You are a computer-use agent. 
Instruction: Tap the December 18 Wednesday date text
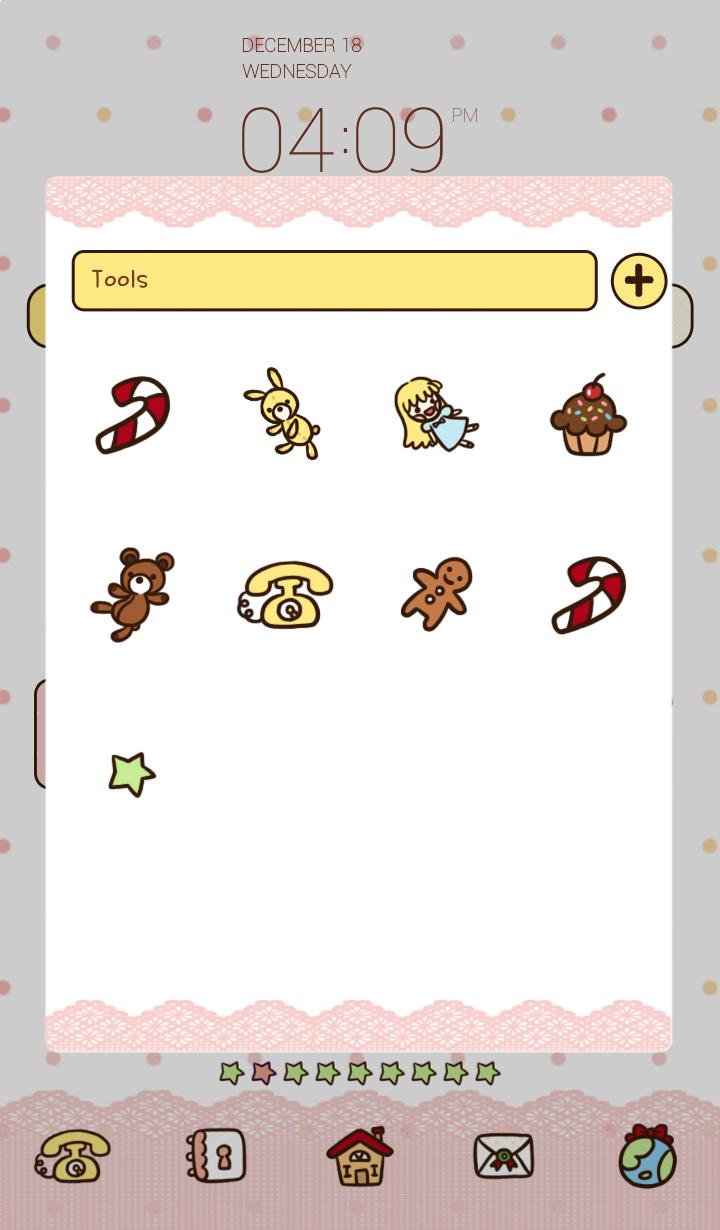point(301,57)
